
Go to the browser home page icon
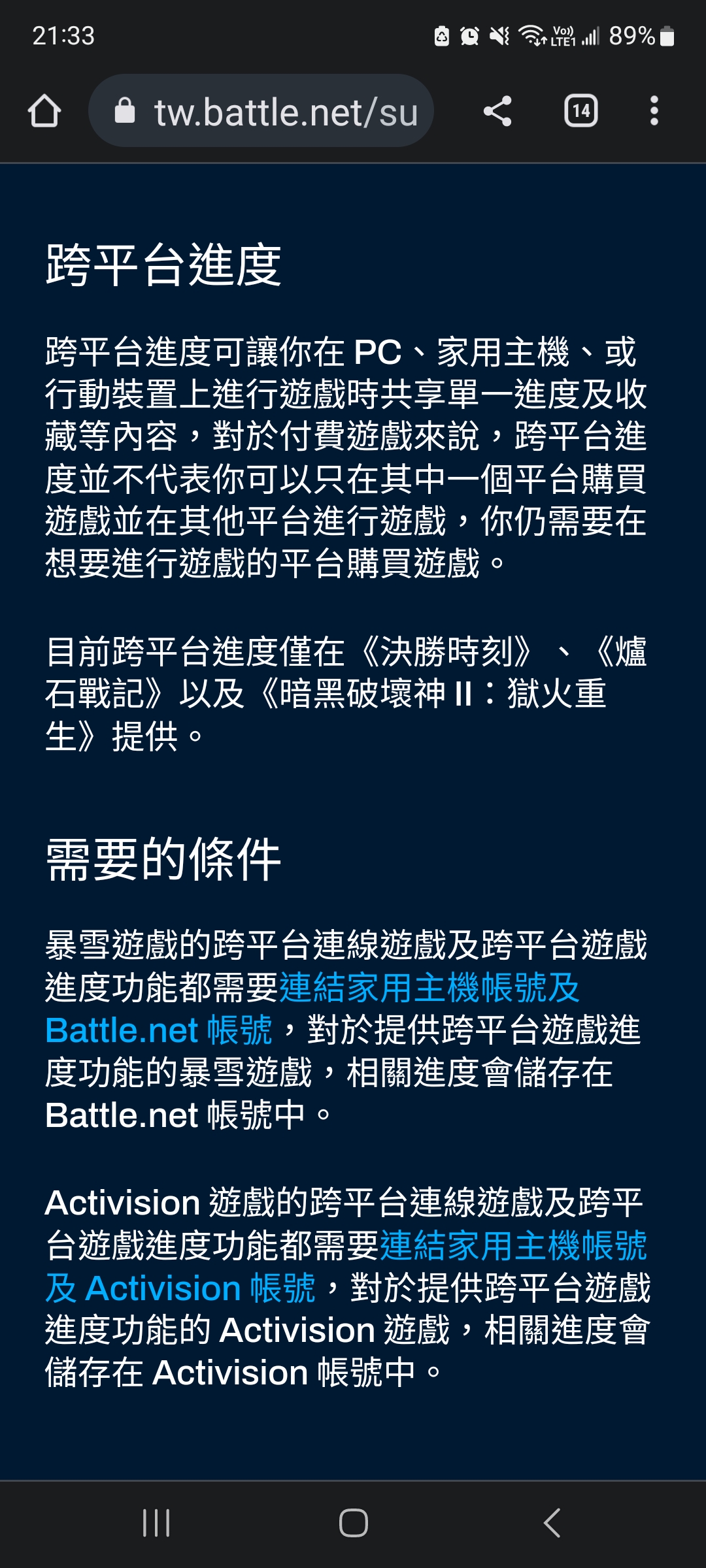coord(44,111)
